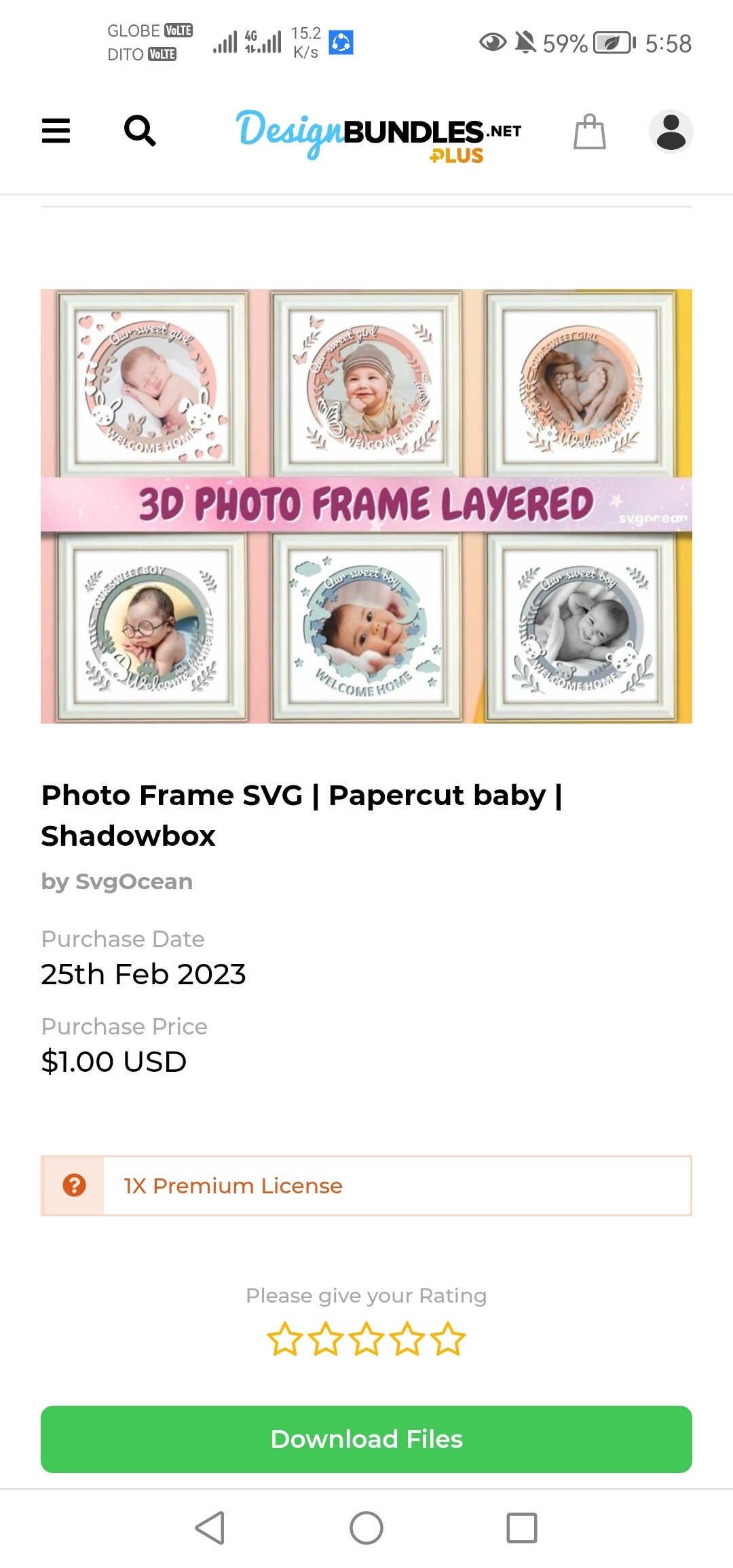Open the hamburger menu
The height and width of the screenshot is (1568, 733).
56,131
